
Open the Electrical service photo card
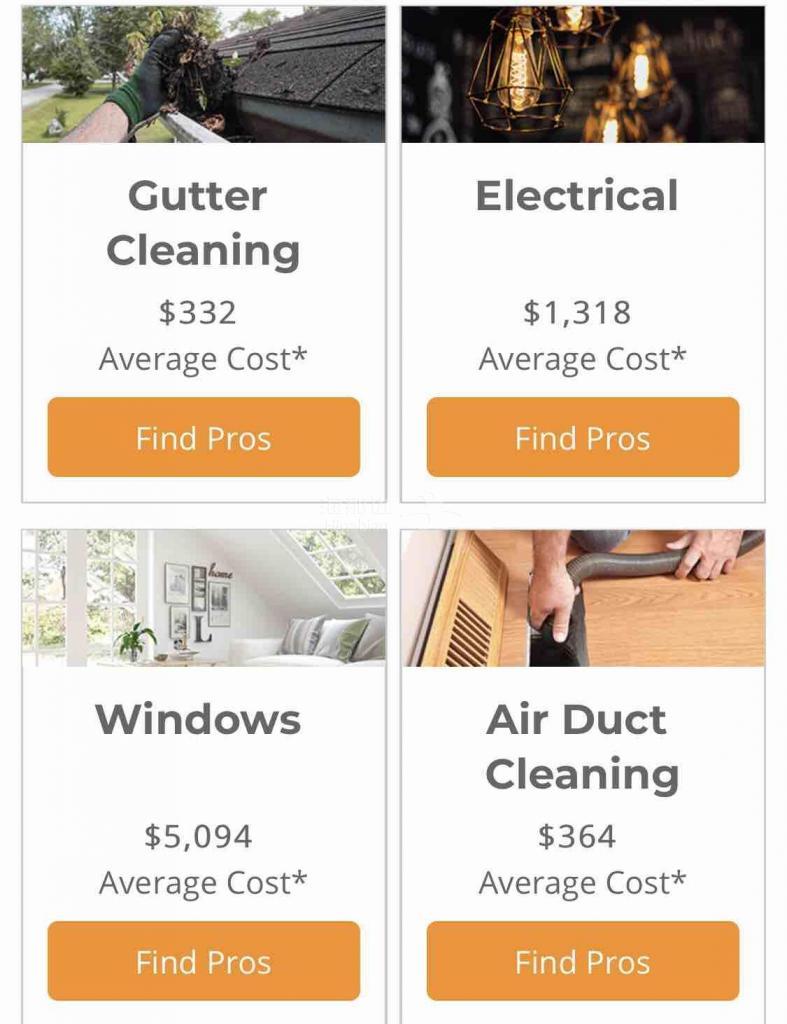point(582,75)
